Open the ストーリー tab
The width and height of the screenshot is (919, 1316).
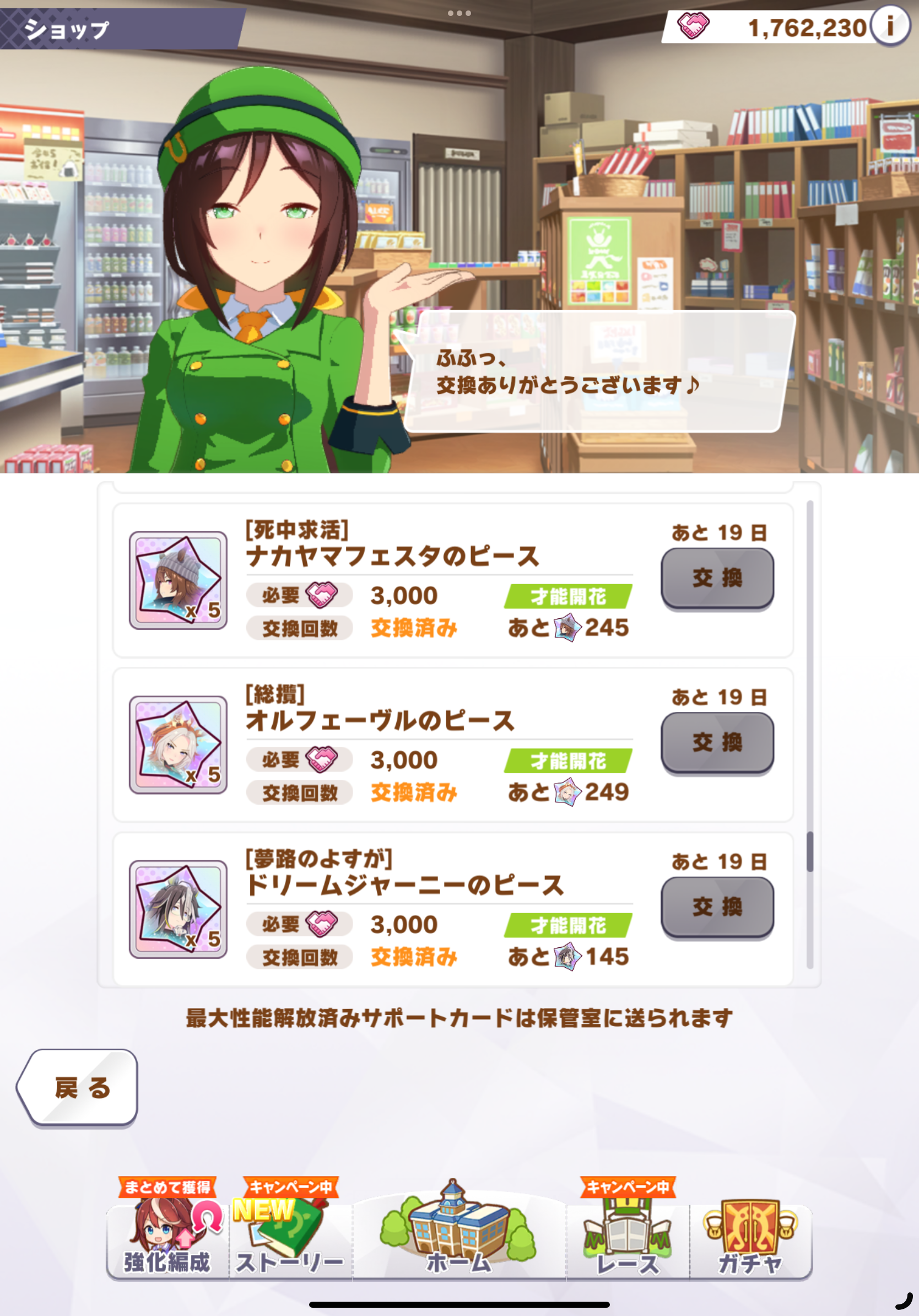(x=290, y=1241)
